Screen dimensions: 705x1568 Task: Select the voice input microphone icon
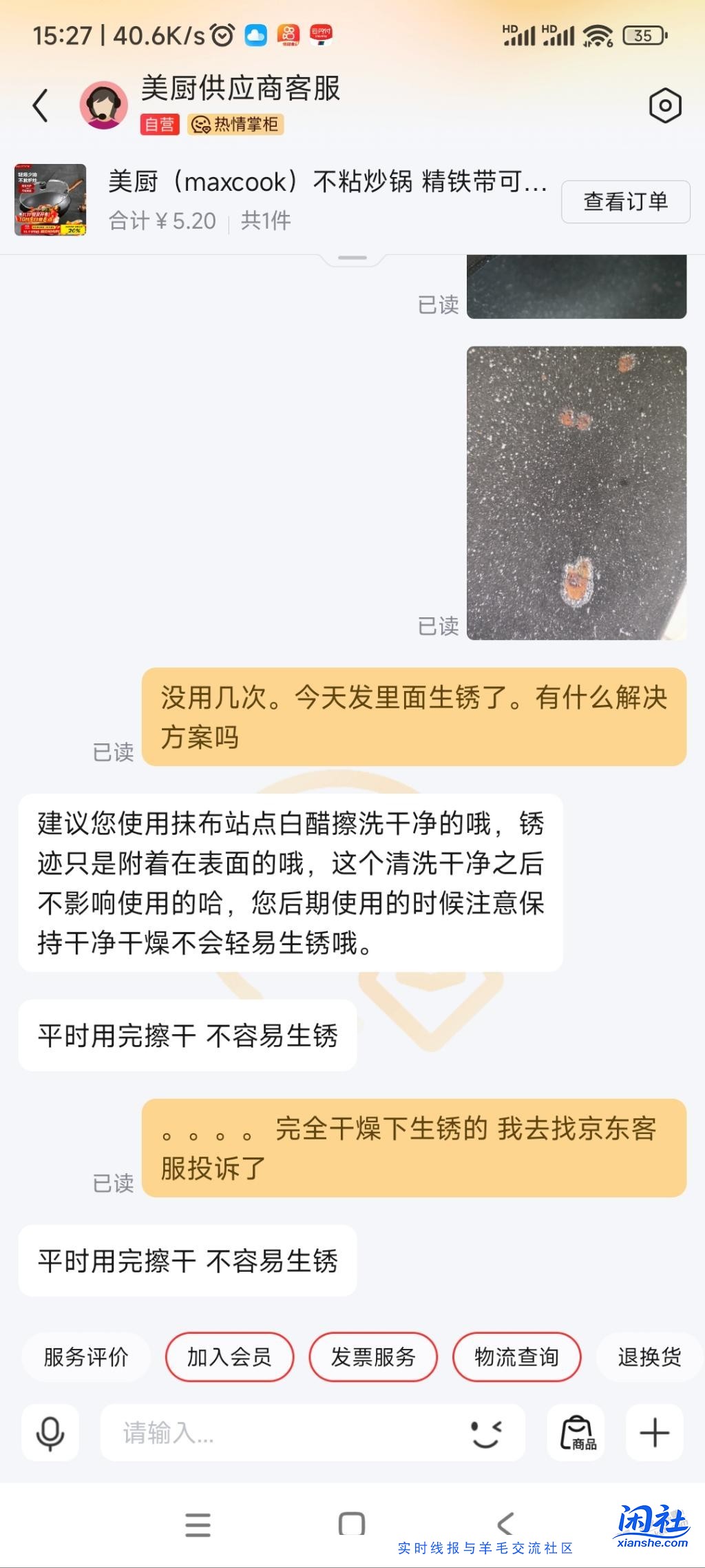[49, 1434]
